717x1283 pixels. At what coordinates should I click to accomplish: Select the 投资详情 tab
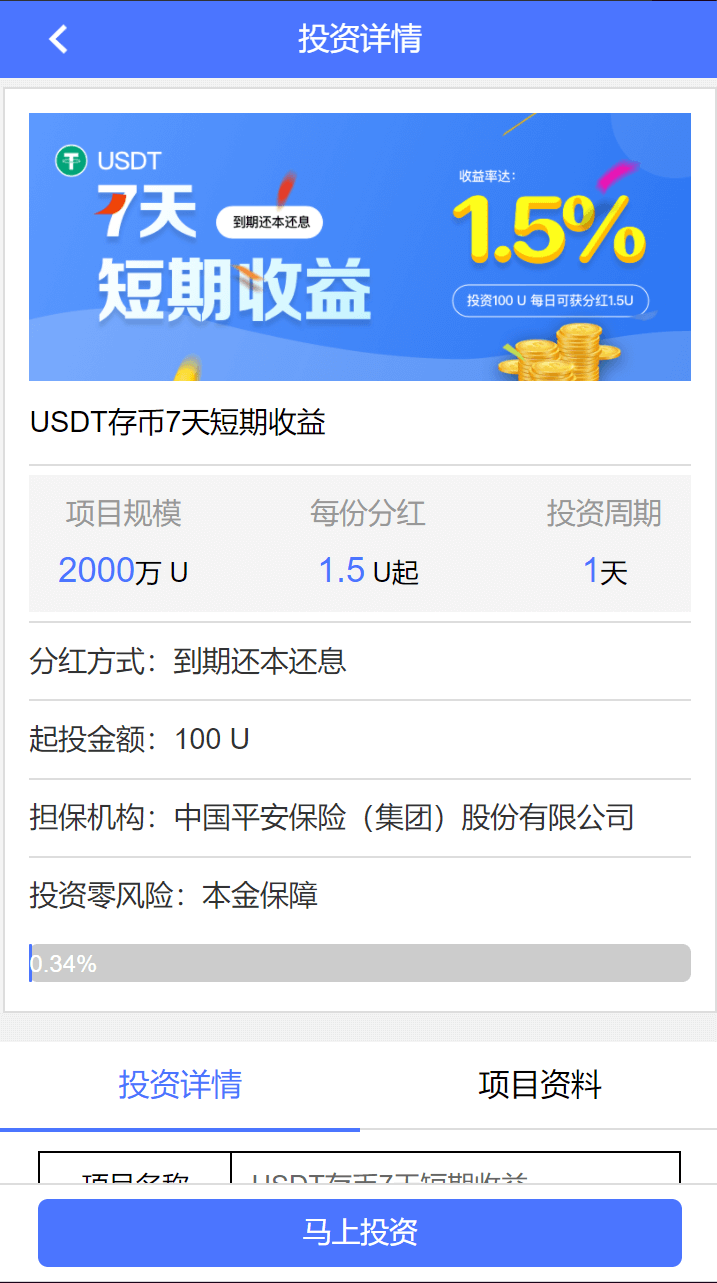click(x=180, y=1085)
